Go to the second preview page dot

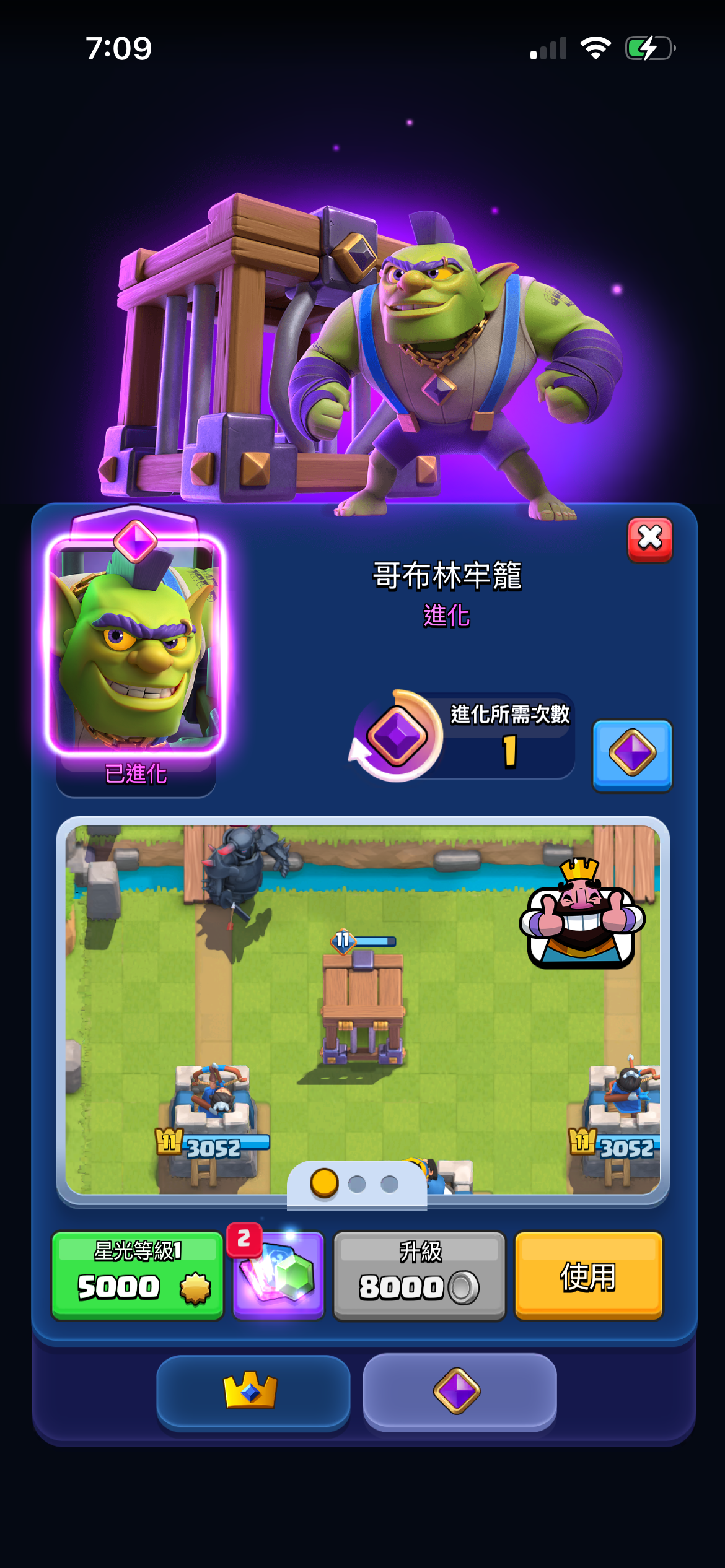click(357, 1184)
